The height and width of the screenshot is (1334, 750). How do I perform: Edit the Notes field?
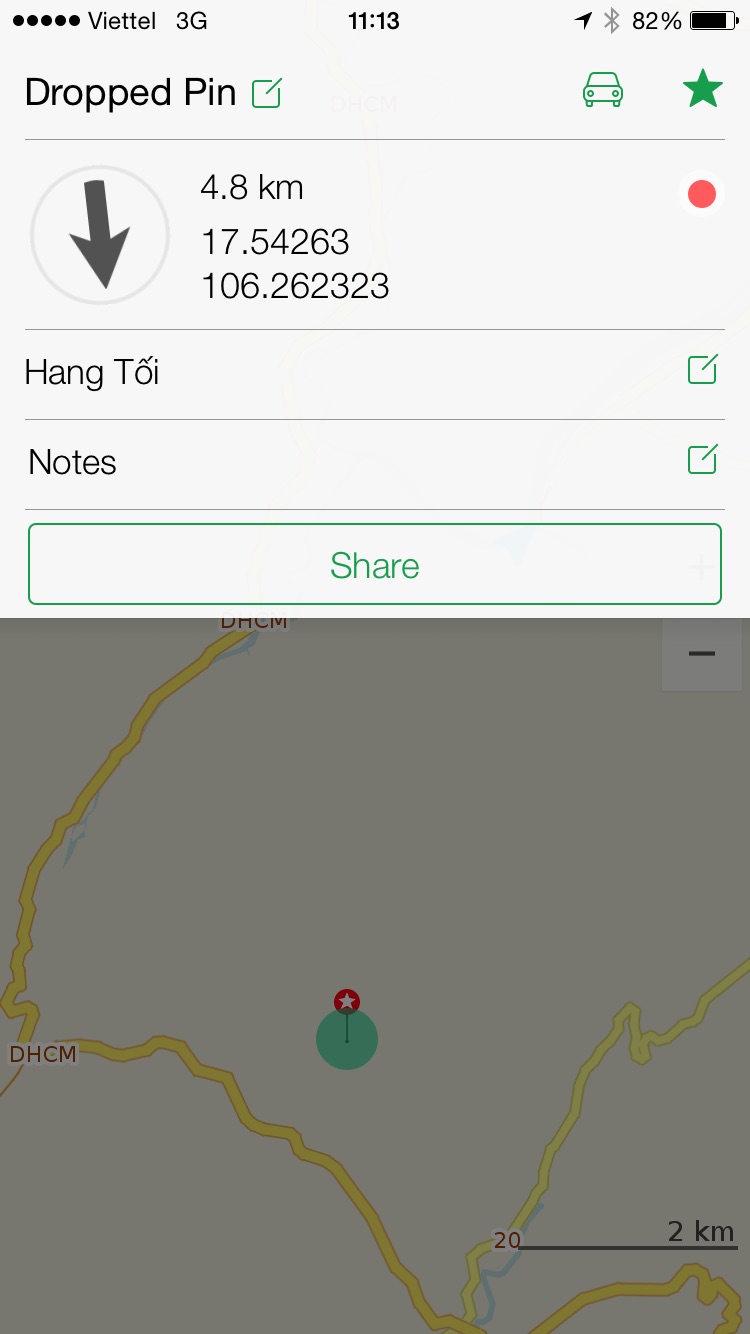pos(702,460)
